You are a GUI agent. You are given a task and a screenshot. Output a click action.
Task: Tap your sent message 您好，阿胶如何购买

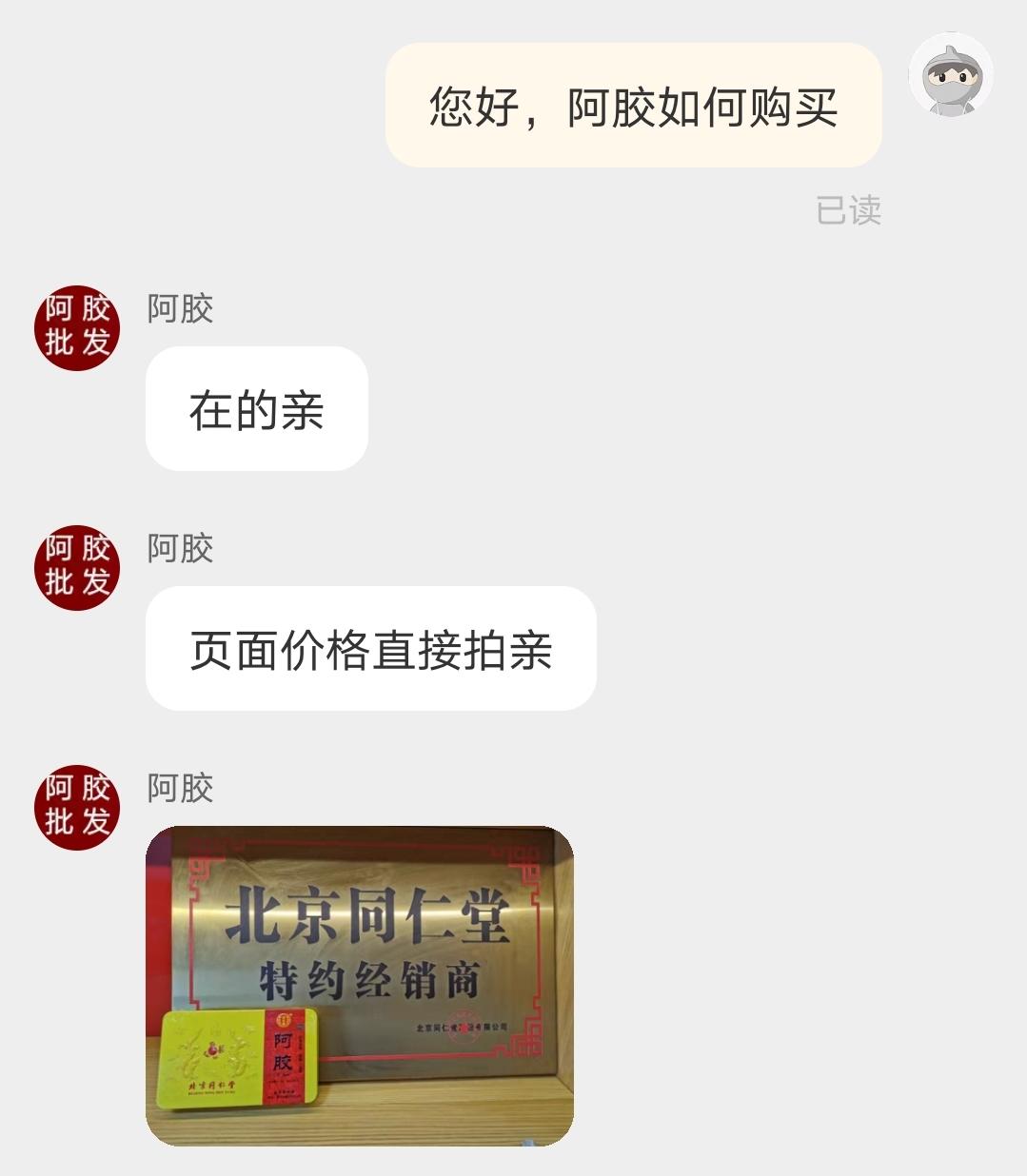click(x=633, y=105)
